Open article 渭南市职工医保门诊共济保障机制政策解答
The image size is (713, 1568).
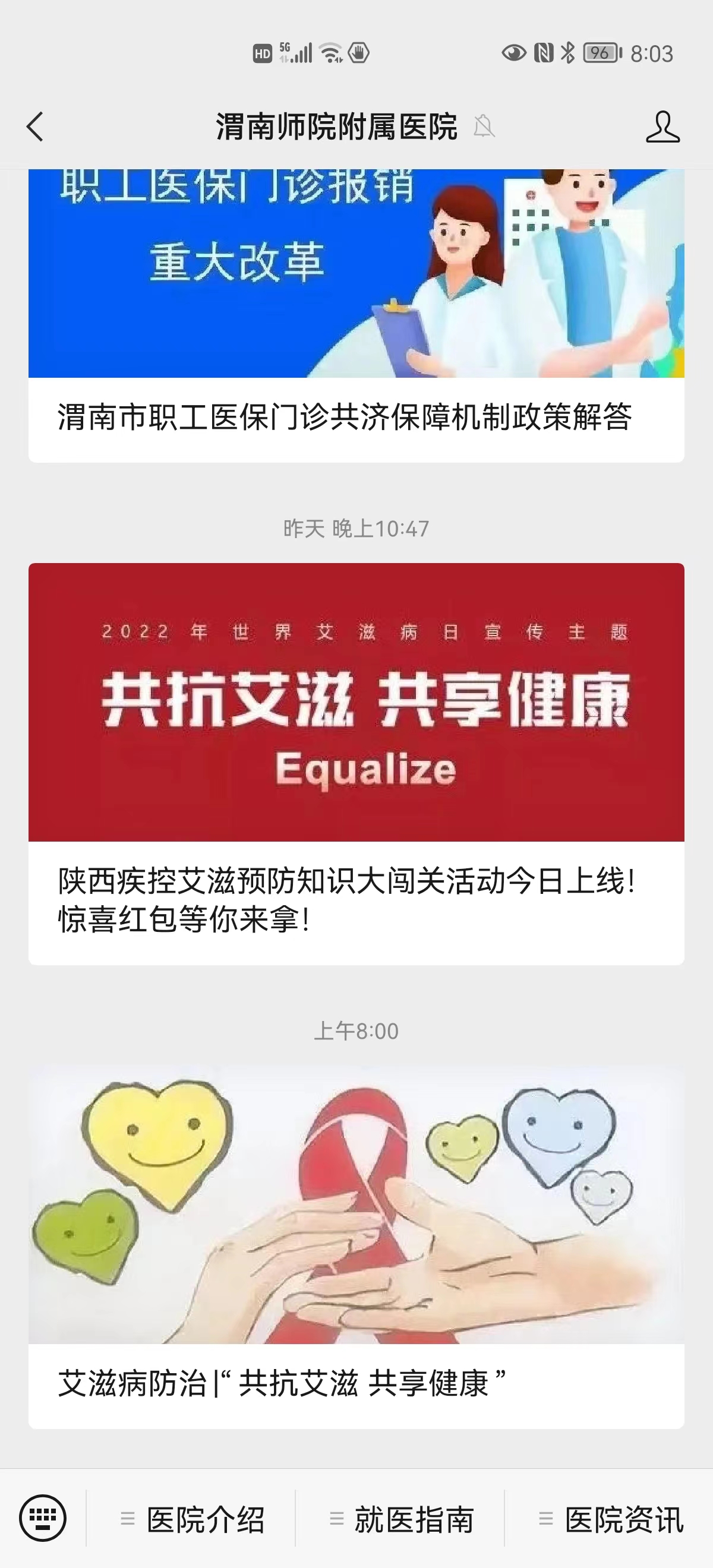(x=345, y=418)
